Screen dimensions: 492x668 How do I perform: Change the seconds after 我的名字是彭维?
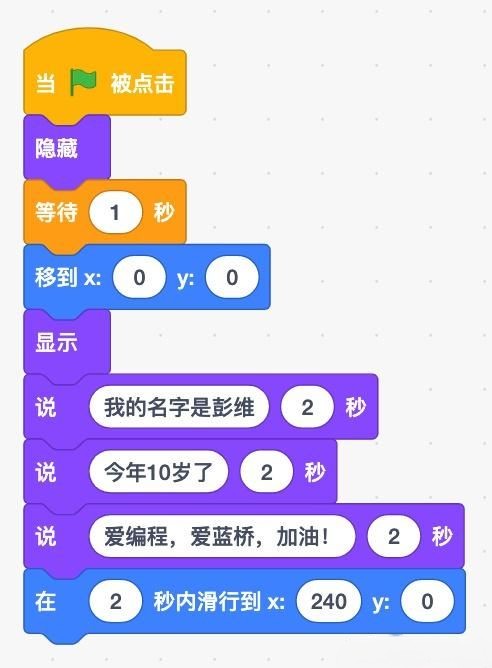point(307,407)
